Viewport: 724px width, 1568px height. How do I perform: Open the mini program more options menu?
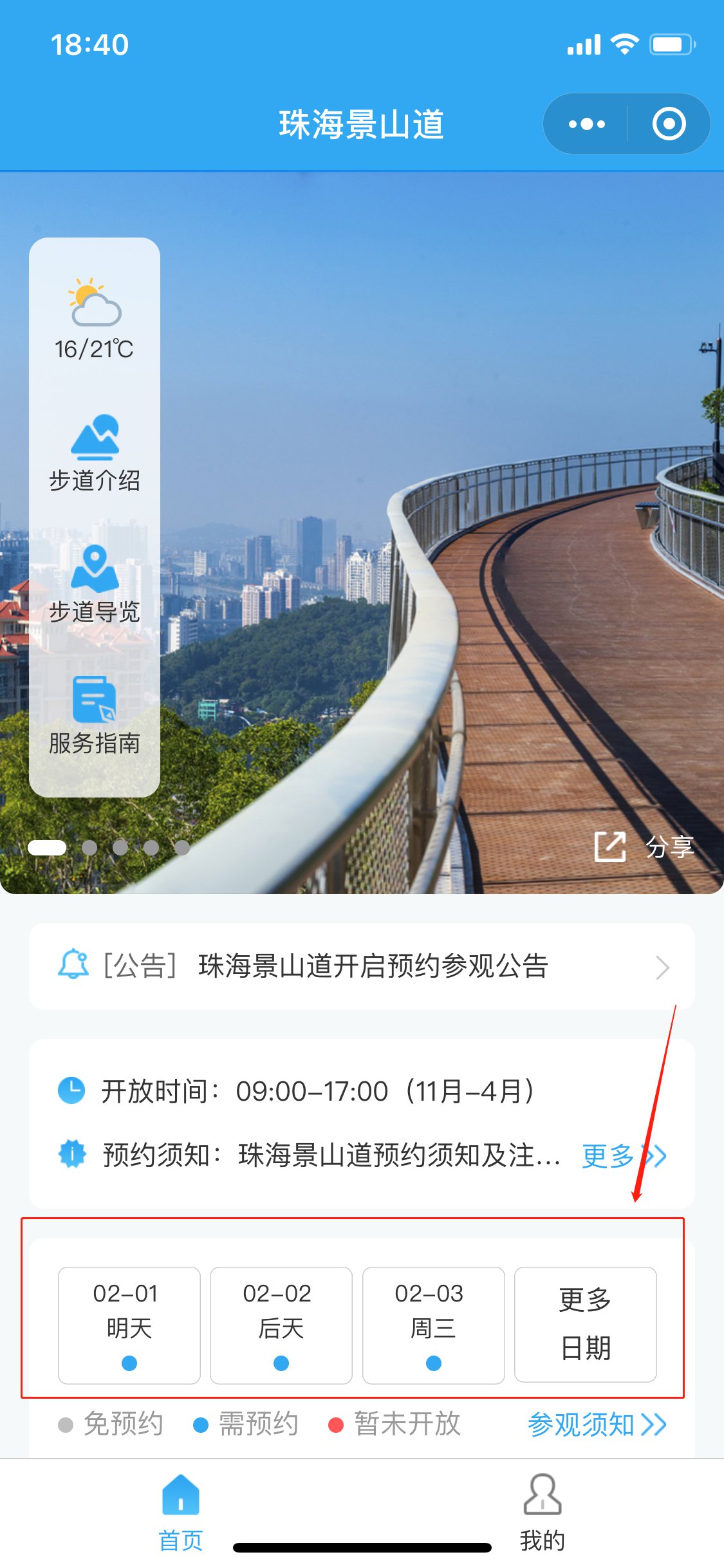click(586, 124)
